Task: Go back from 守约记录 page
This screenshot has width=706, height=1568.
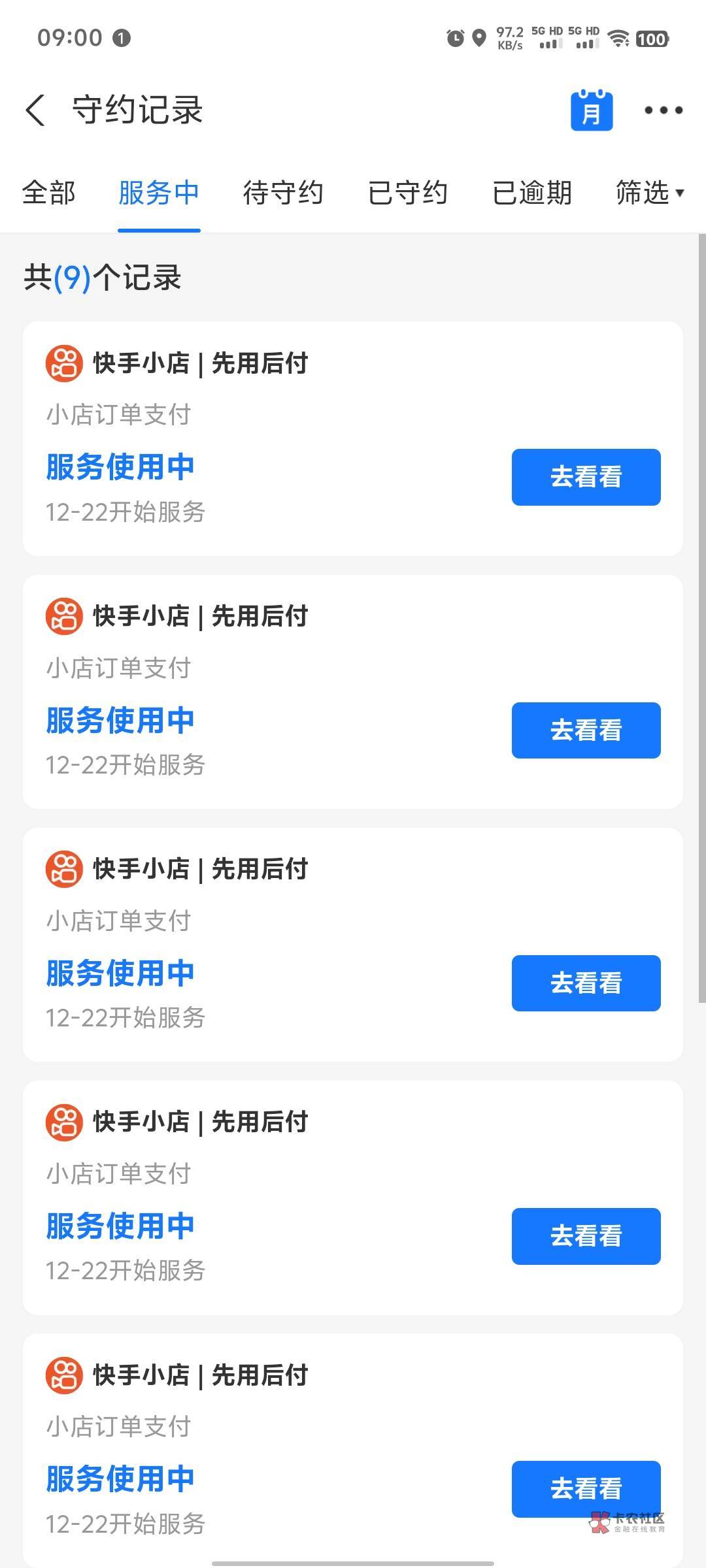Action: pyautogui.click(x=36, y=110)
